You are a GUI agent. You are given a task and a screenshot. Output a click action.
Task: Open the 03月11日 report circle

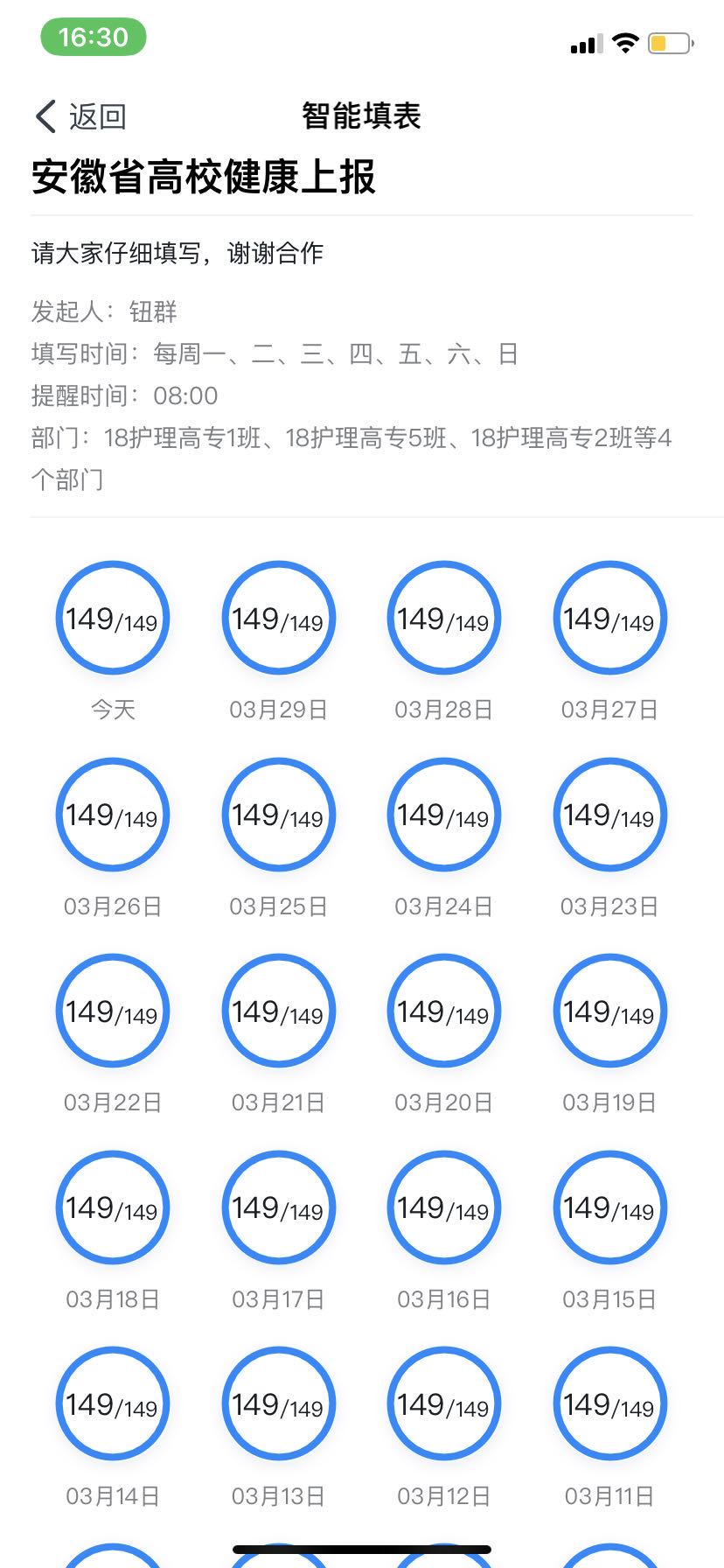click(609, 1404)
